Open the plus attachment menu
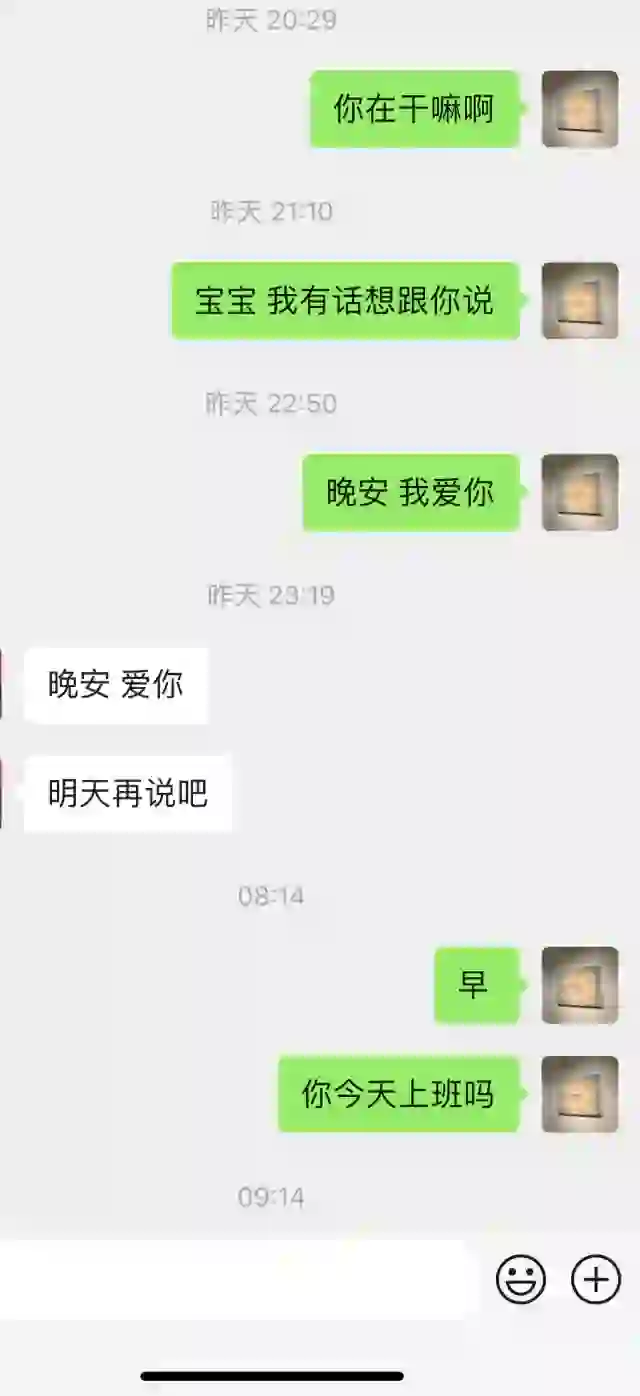Image resolution: width=640 pixels, height=1396 pixels. pyautogui.click(x=595, y=1279)
